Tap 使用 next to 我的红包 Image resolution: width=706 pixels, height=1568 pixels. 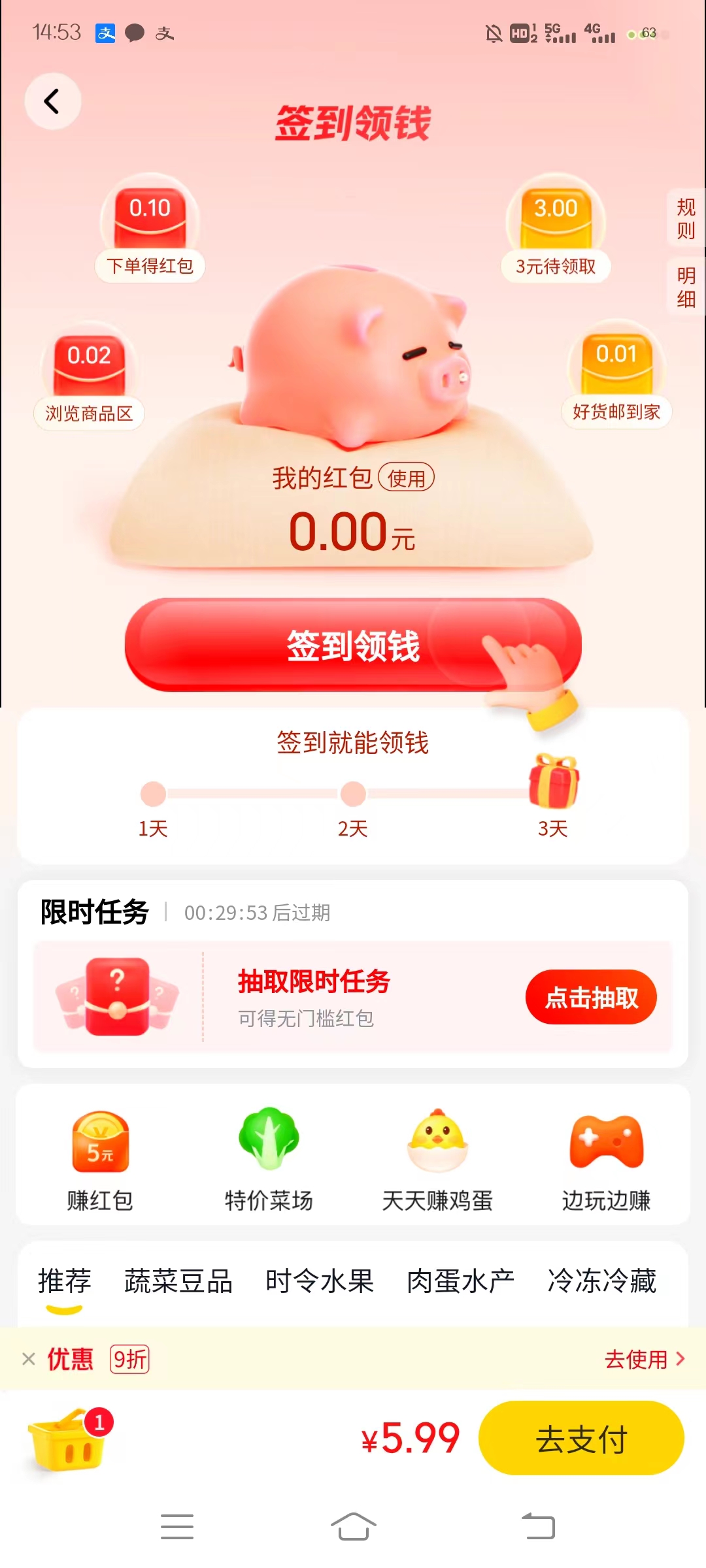pos(406,478)
